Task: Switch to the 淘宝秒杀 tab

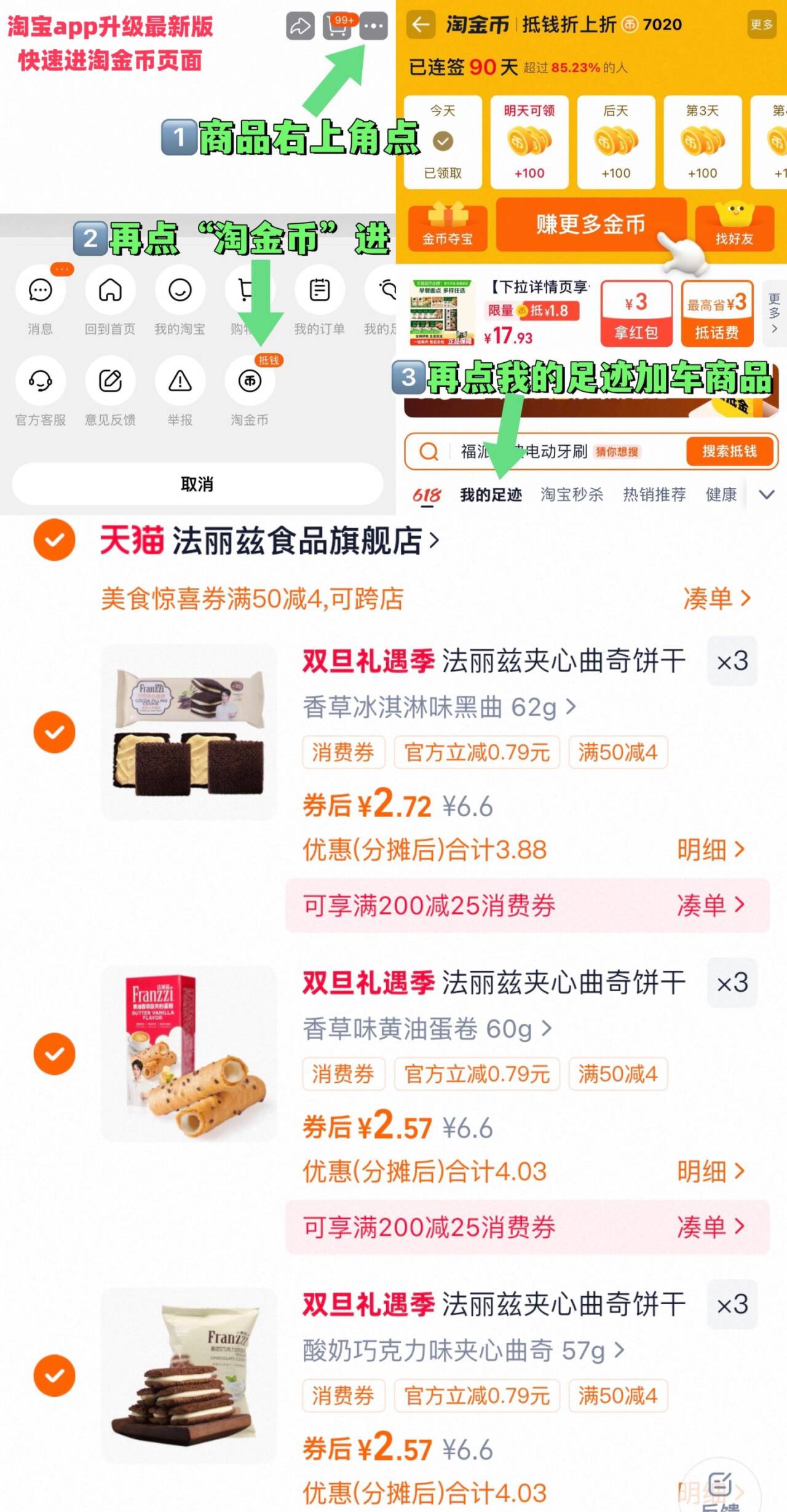Action: click(572, 494)
